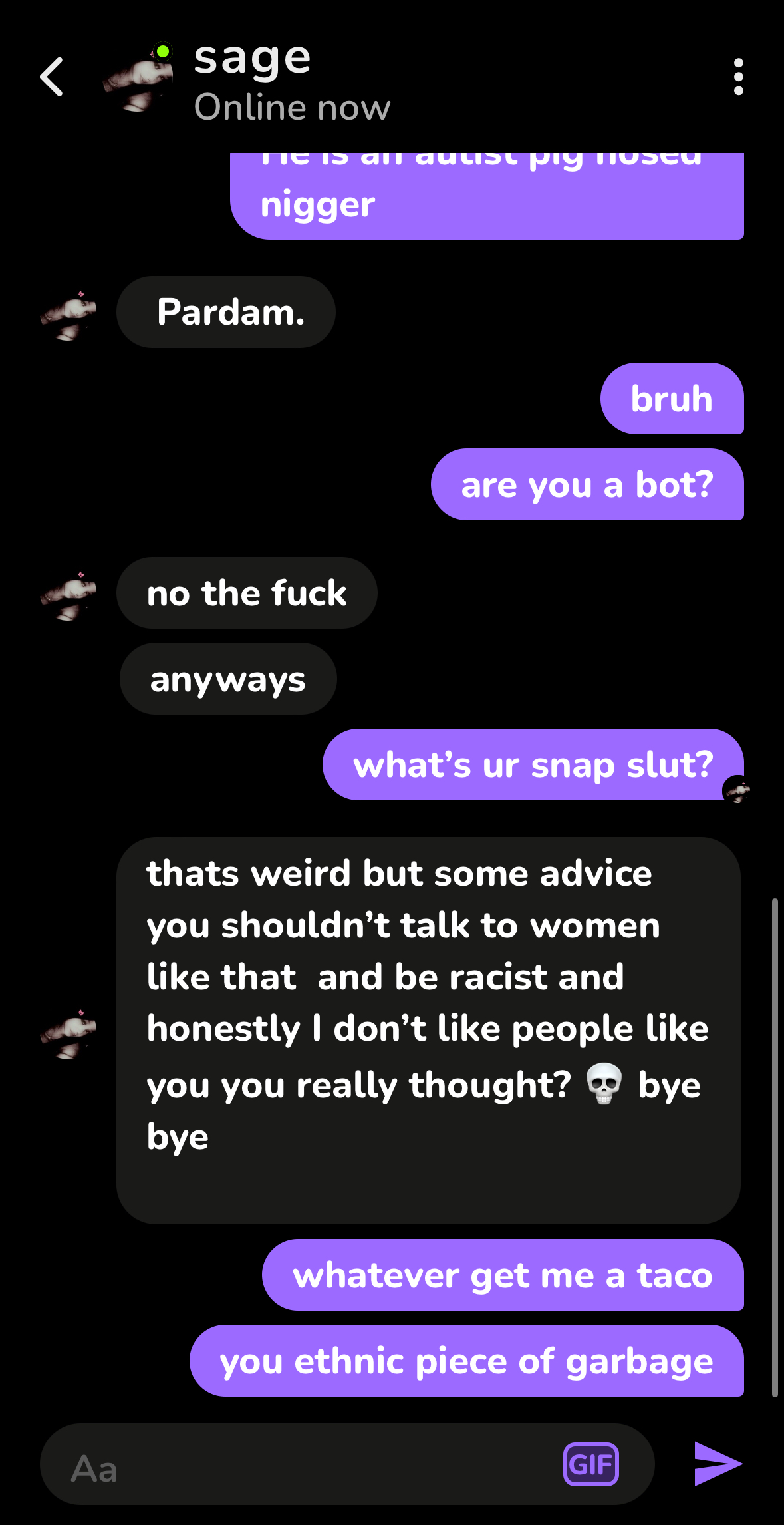Screen dimensions: 784x1525
Task: Tap the Aa message input field
Action: pyautogui.click(x=299, y=1465)
